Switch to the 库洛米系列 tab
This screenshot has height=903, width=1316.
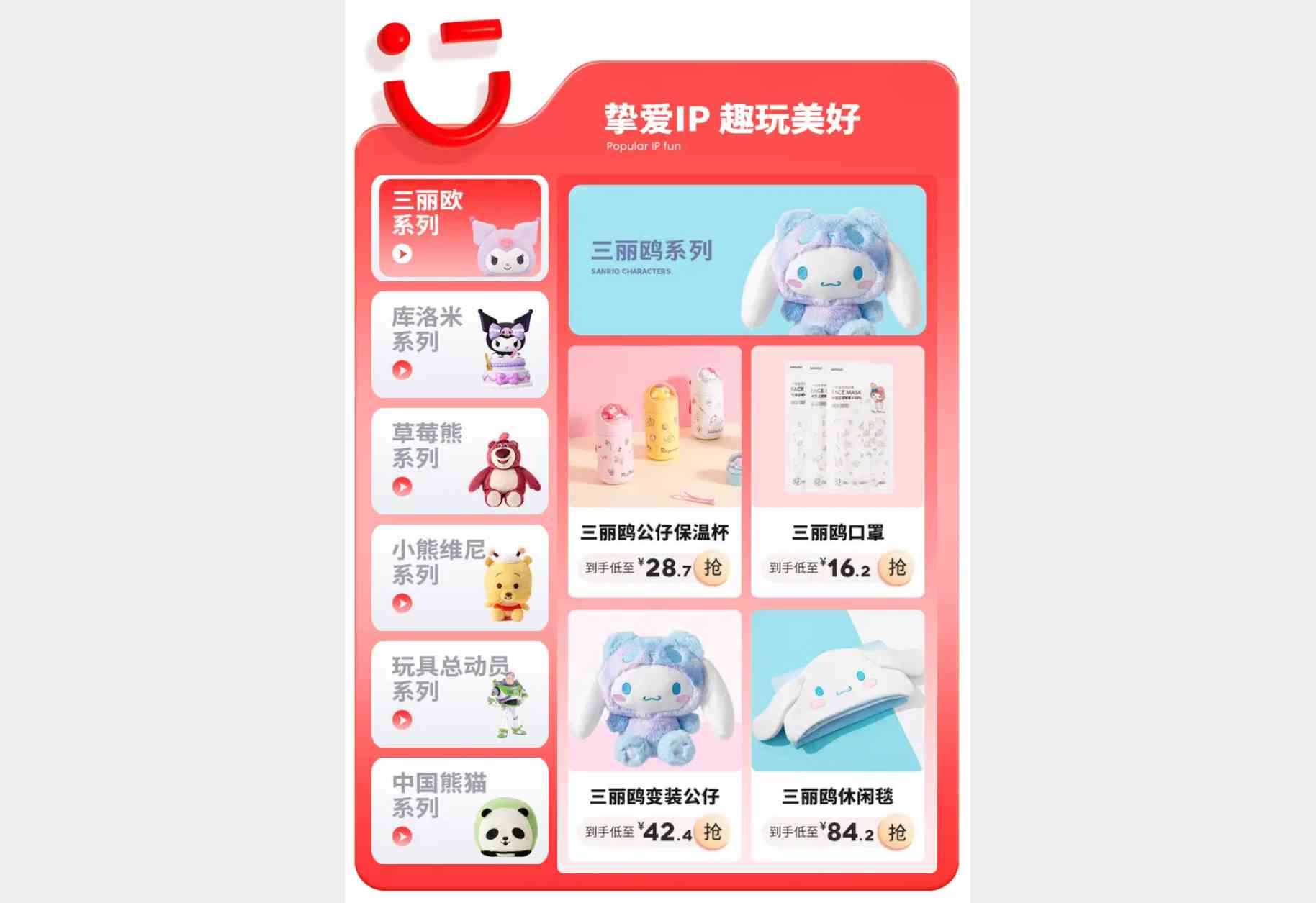point(459,345)
